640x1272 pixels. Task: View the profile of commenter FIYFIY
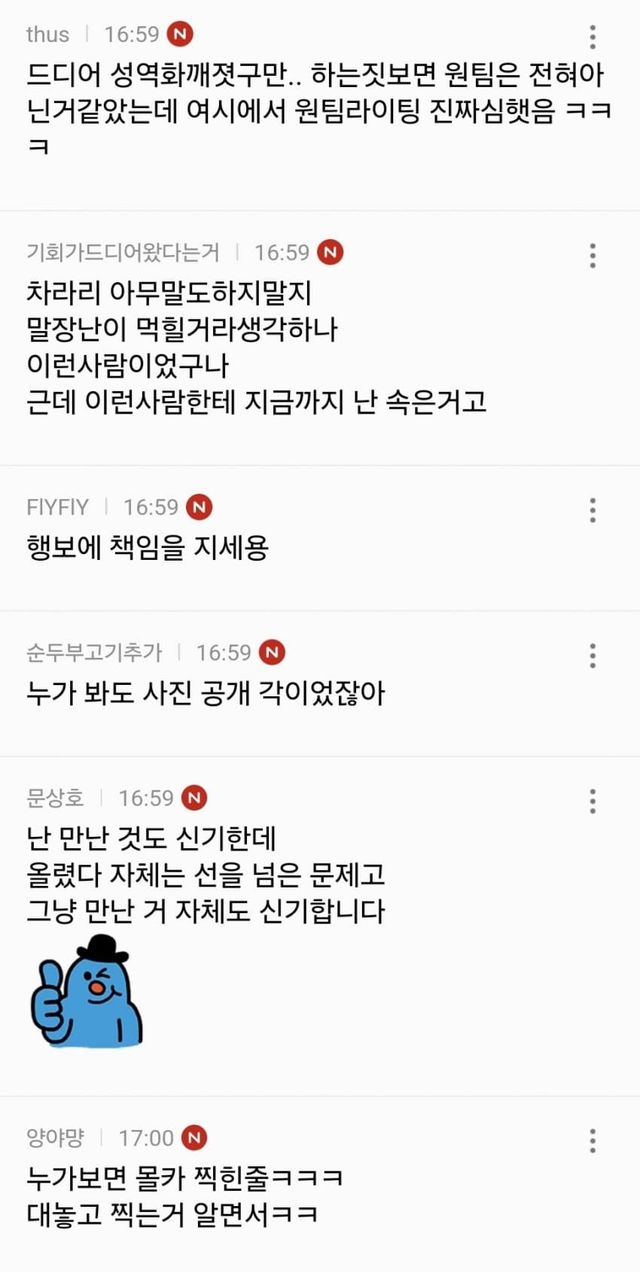(x=57, y=508)
